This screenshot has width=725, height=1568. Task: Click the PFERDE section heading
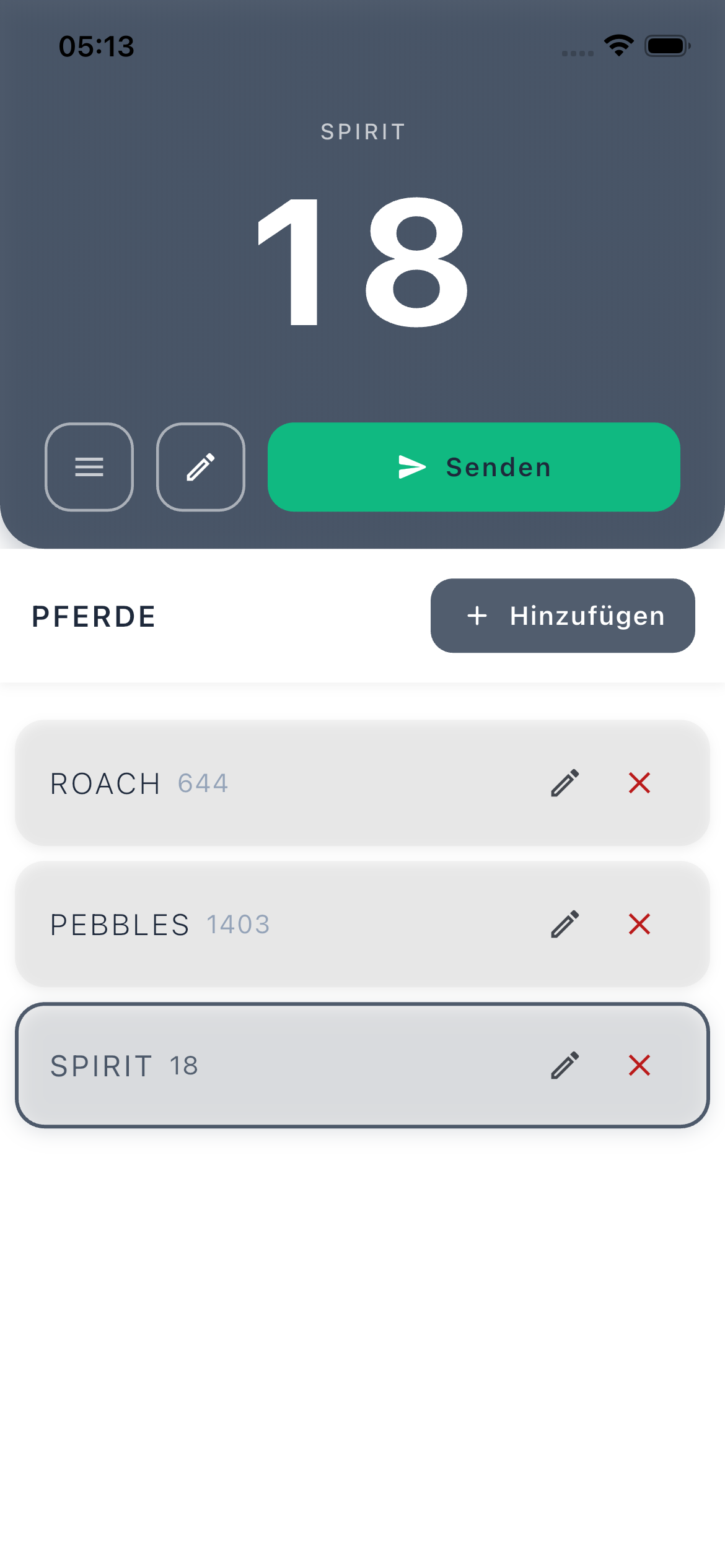click(93, 616)
